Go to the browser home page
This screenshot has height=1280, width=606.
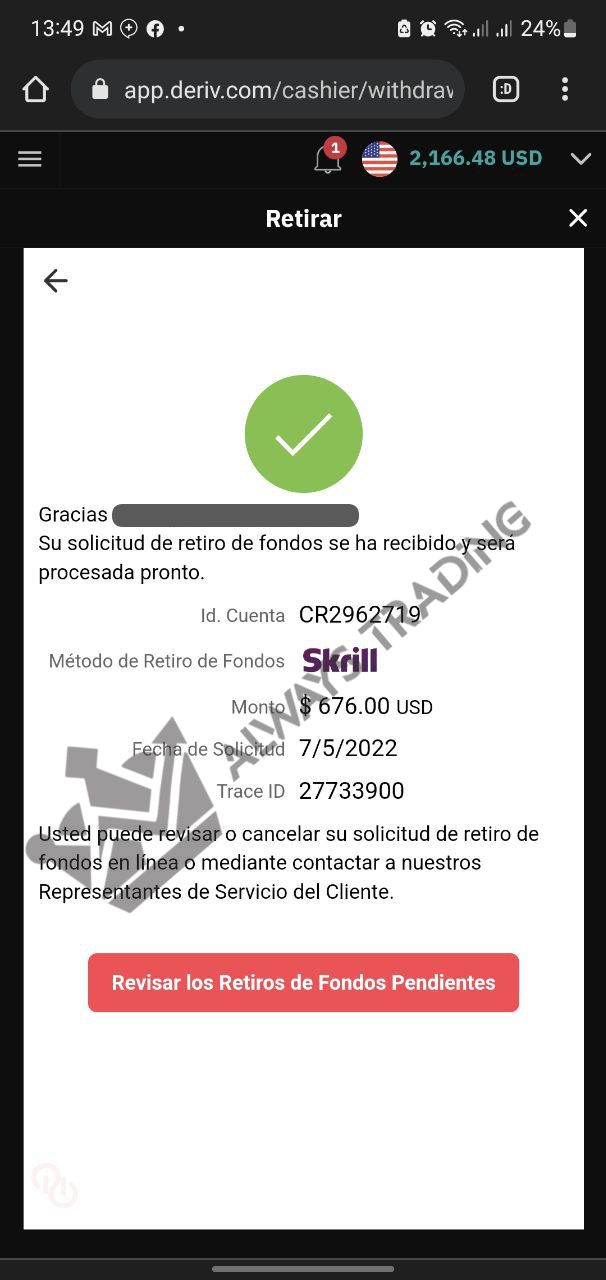(x=35, y=90)
